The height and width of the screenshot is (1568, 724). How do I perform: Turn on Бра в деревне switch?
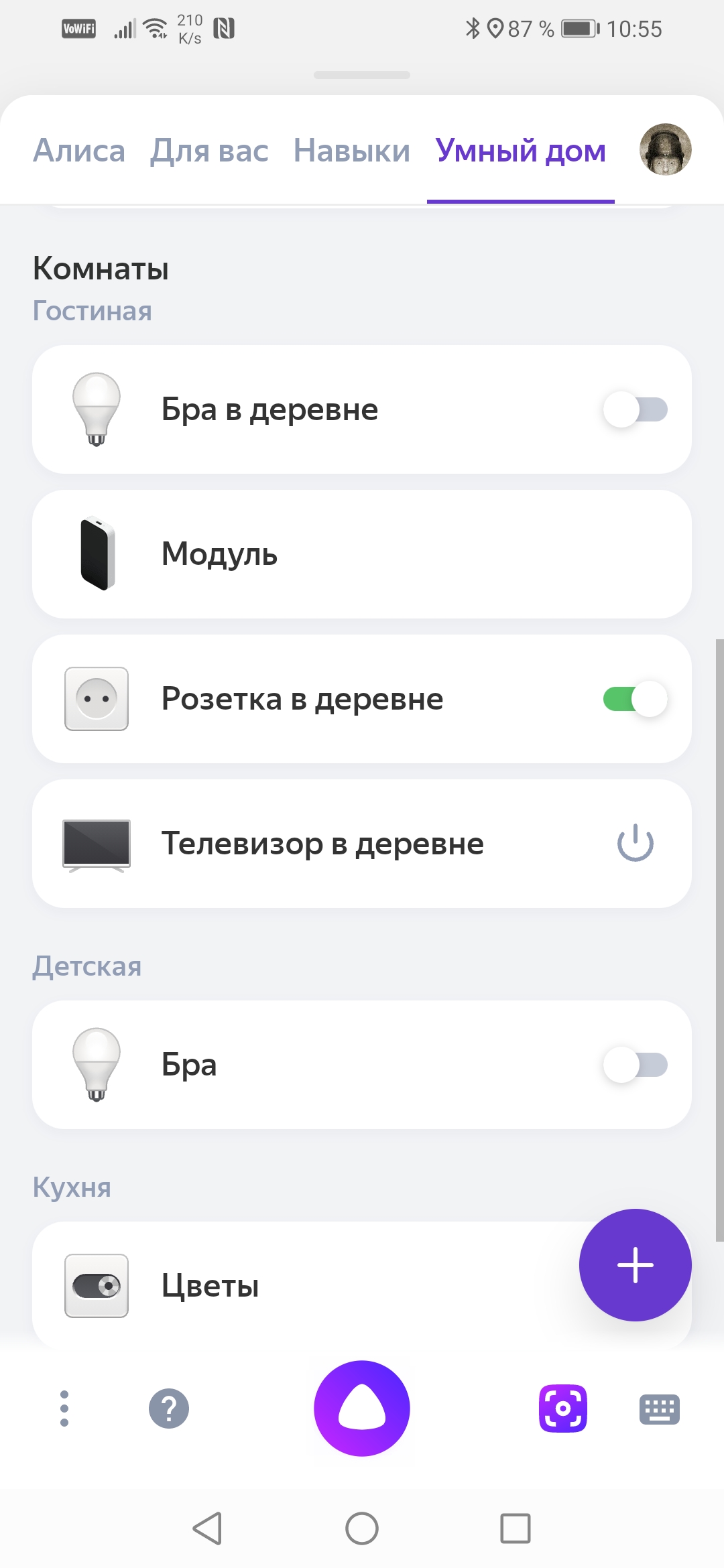tap(635, 409)
